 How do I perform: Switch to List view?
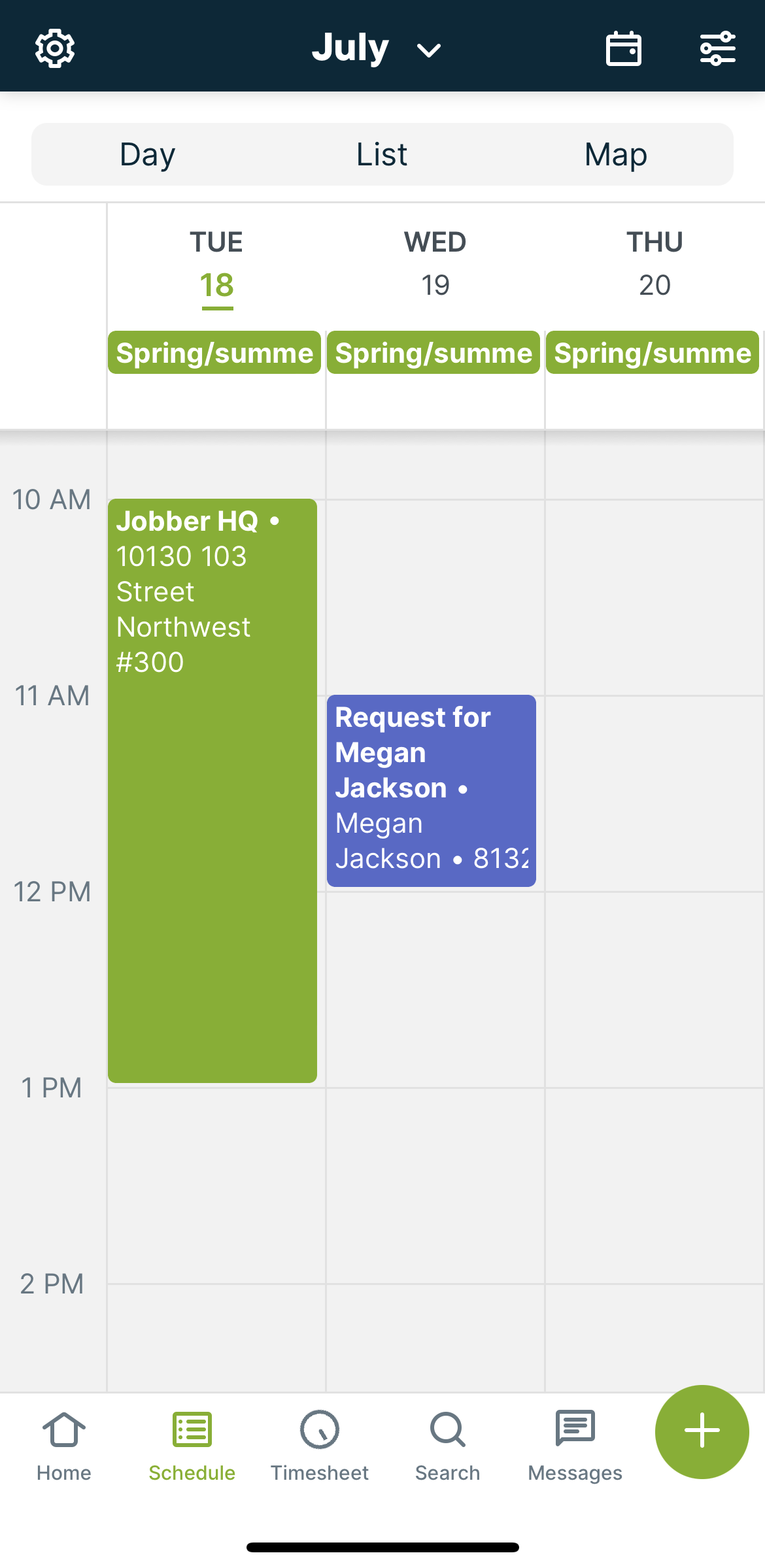(x=382, y=154)
